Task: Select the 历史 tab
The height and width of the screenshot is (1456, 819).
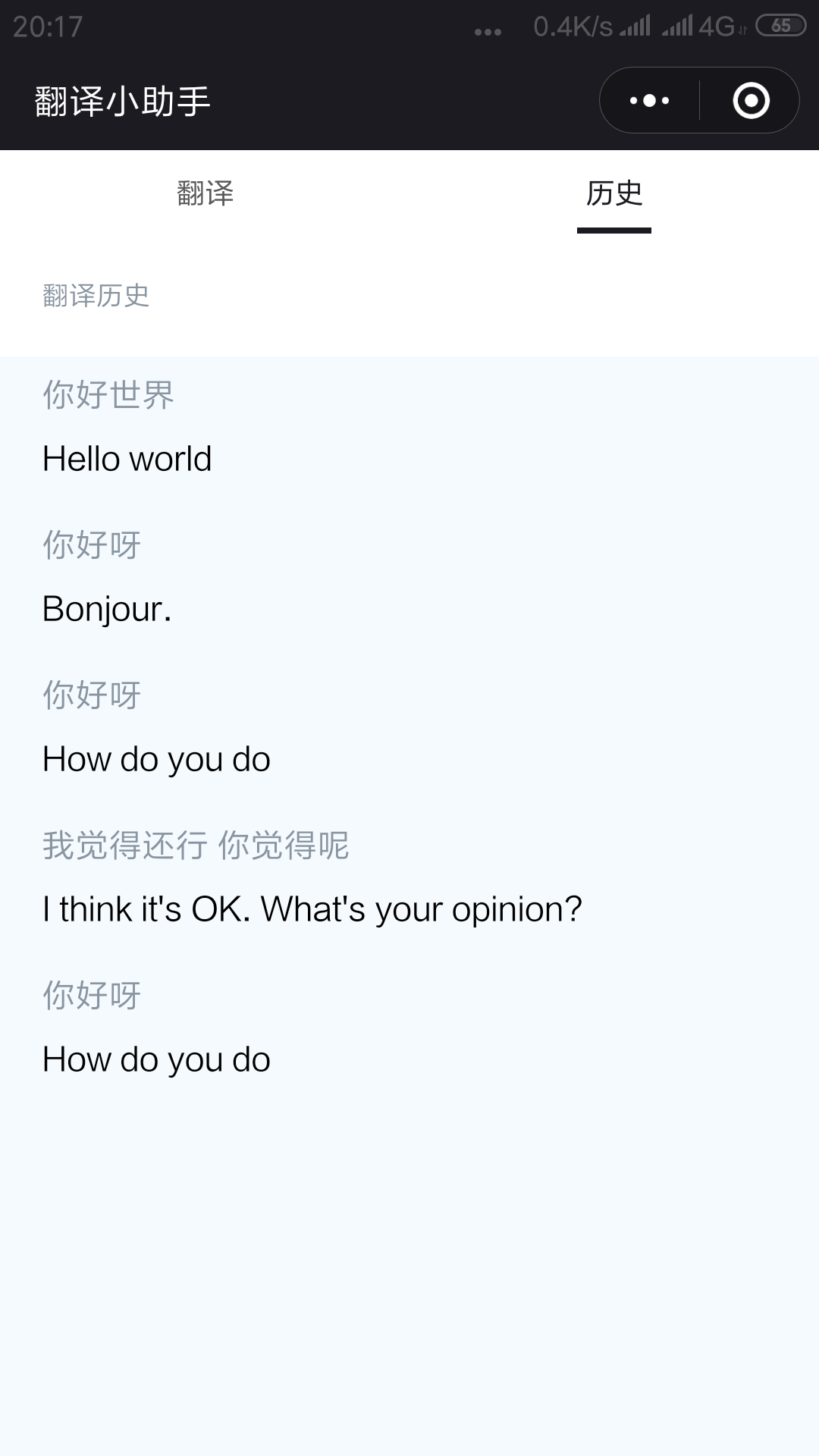Action: (x=613, y=193)
